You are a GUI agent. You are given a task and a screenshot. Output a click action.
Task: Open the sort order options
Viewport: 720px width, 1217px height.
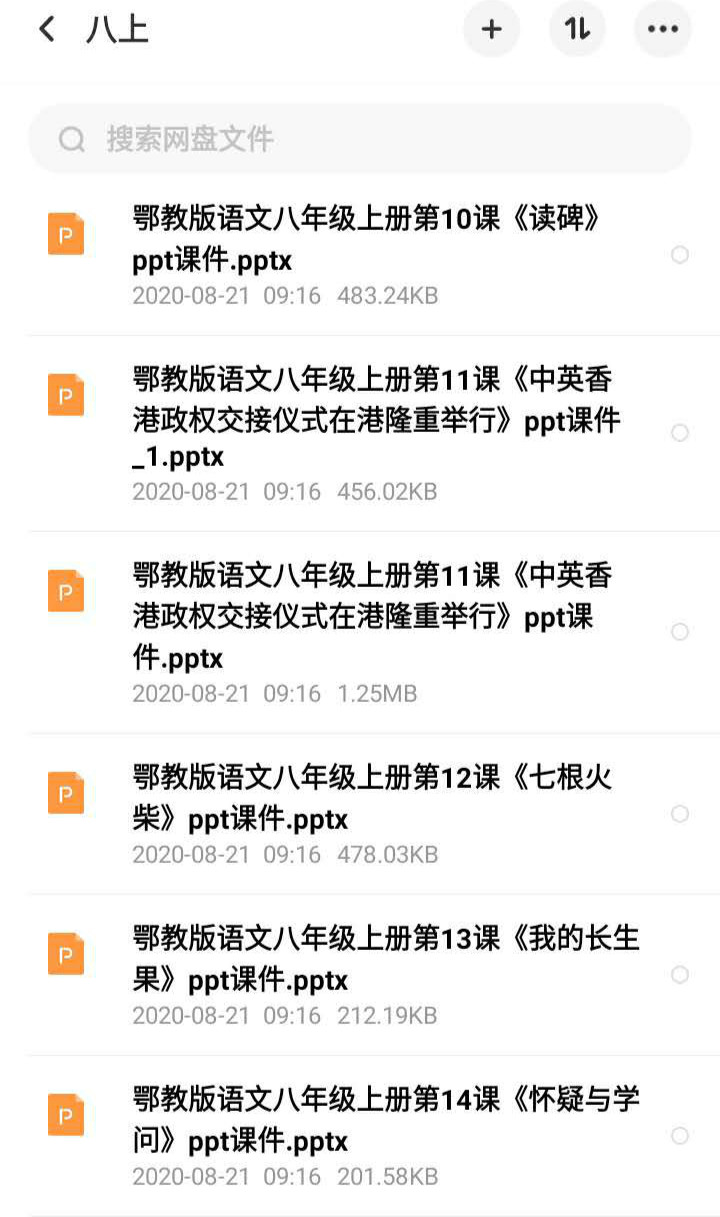tap(577, 30)
